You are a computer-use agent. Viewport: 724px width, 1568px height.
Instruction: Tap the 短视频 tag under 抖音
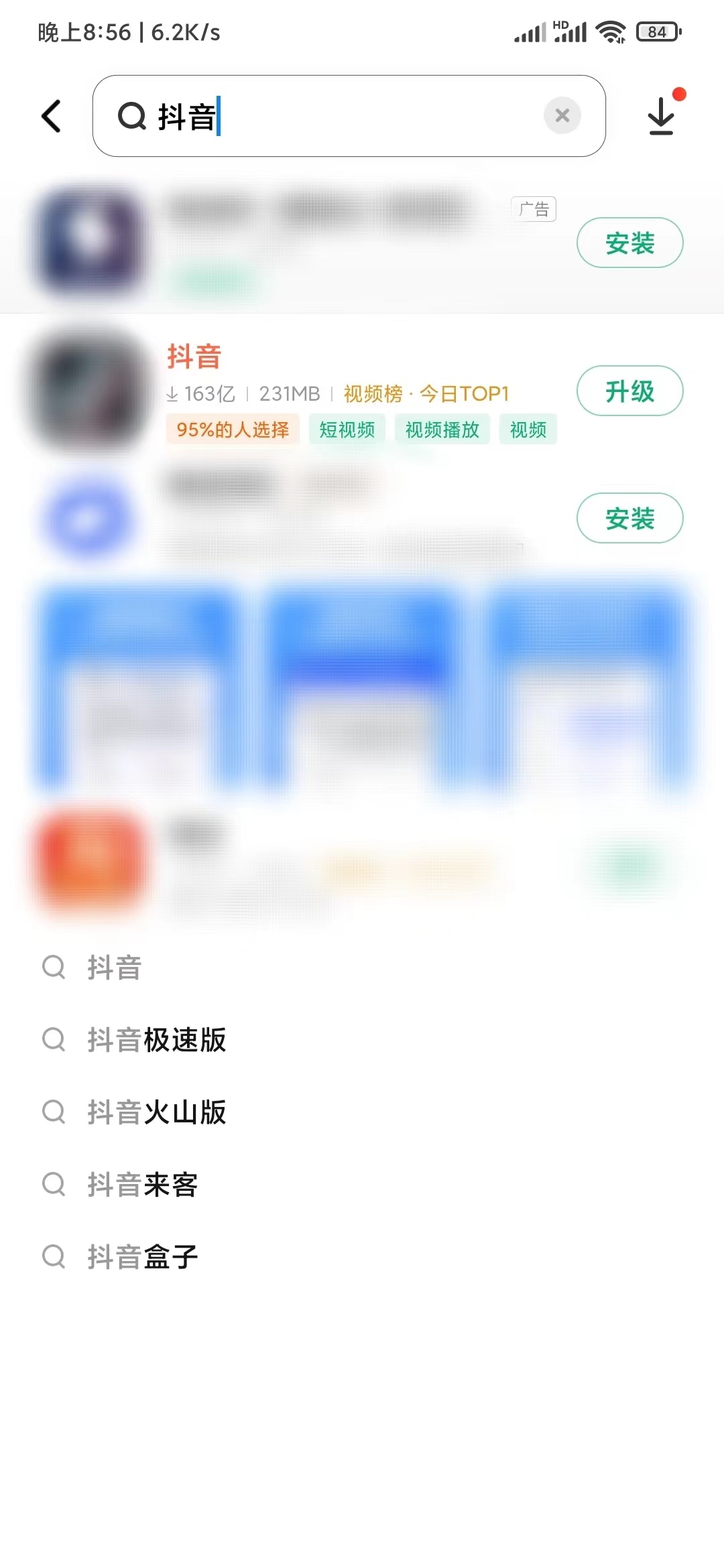coord(347,429)
